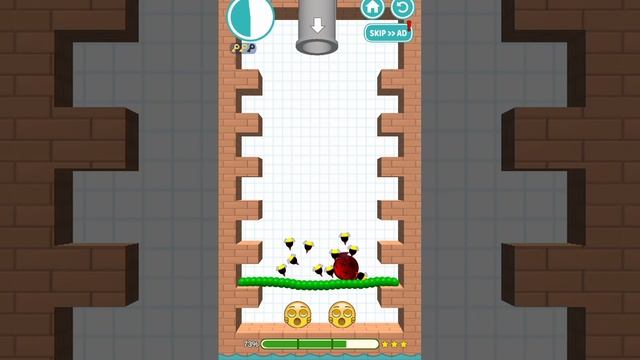Restart the current level

tap(402, 7)
